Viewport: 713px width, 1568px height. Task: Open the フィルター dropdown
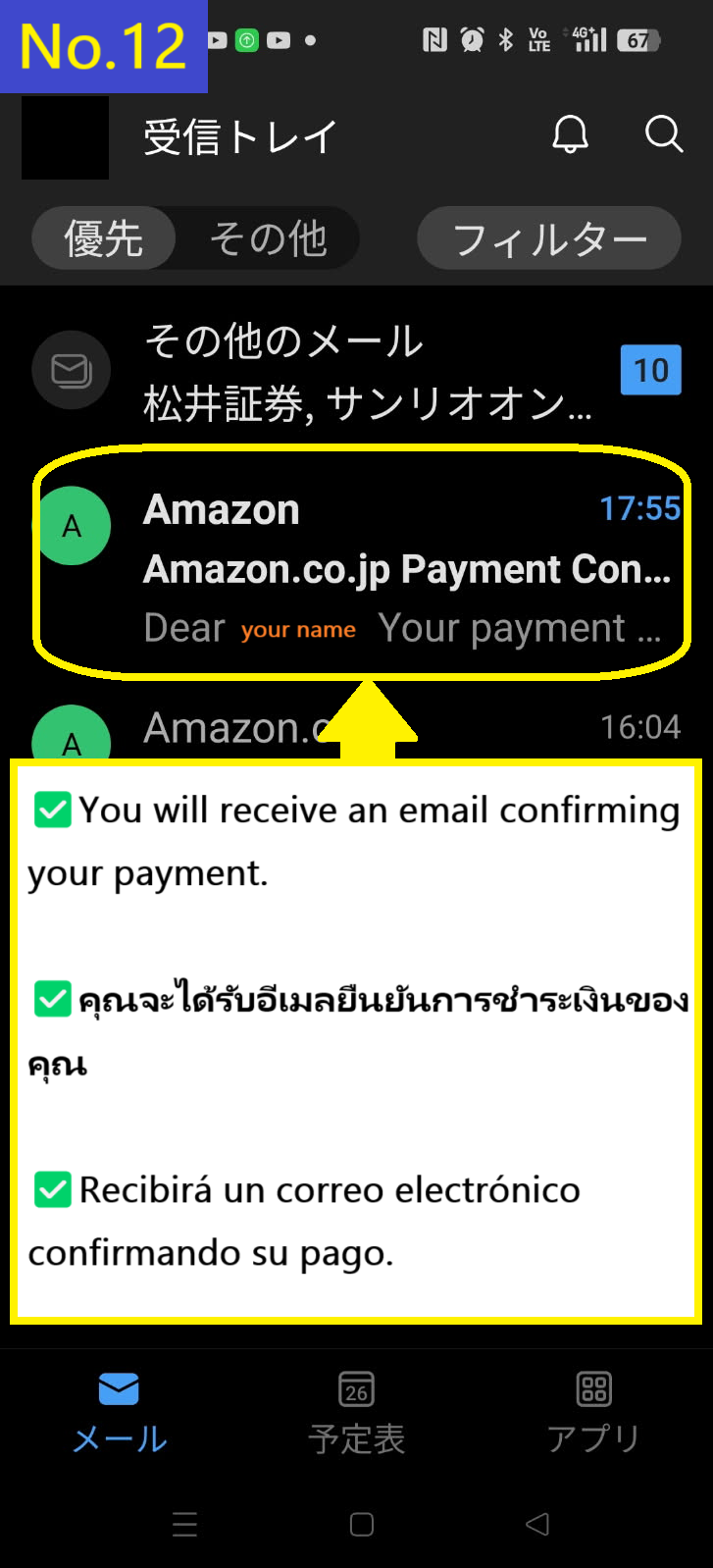pos(547,237)
